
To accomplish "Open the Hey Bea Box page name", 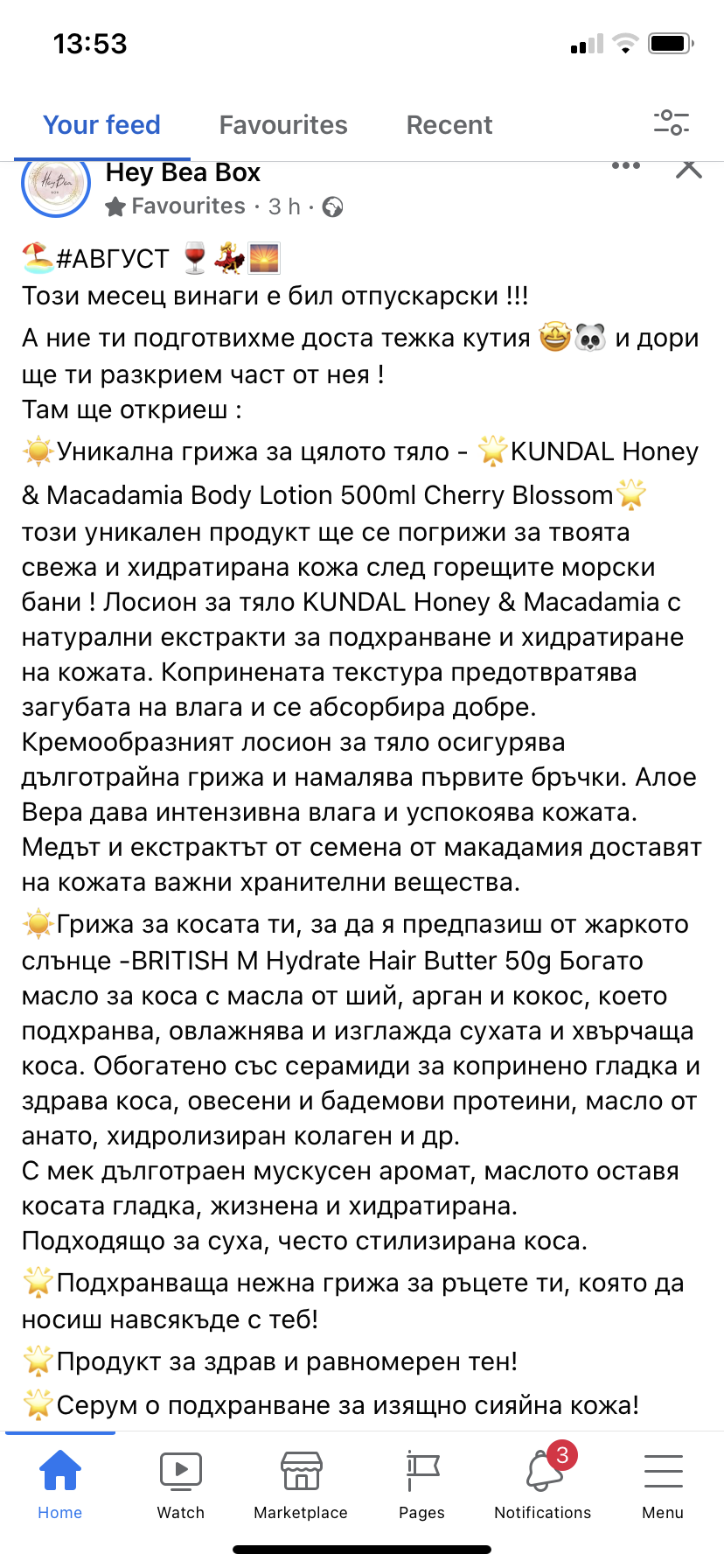I will (x=183, y=173).
